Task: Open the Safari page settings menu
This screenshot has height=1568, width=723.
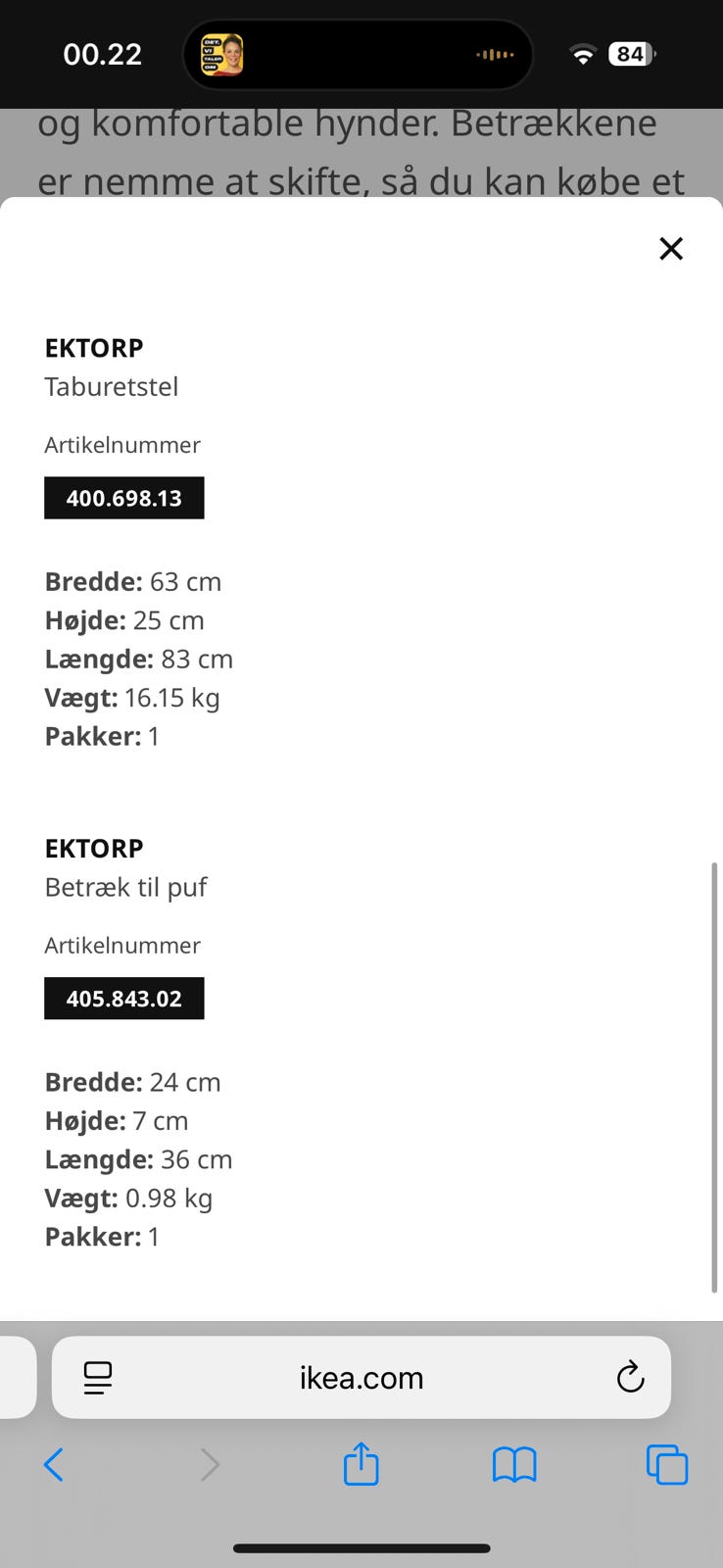Action: point(97,1377)
